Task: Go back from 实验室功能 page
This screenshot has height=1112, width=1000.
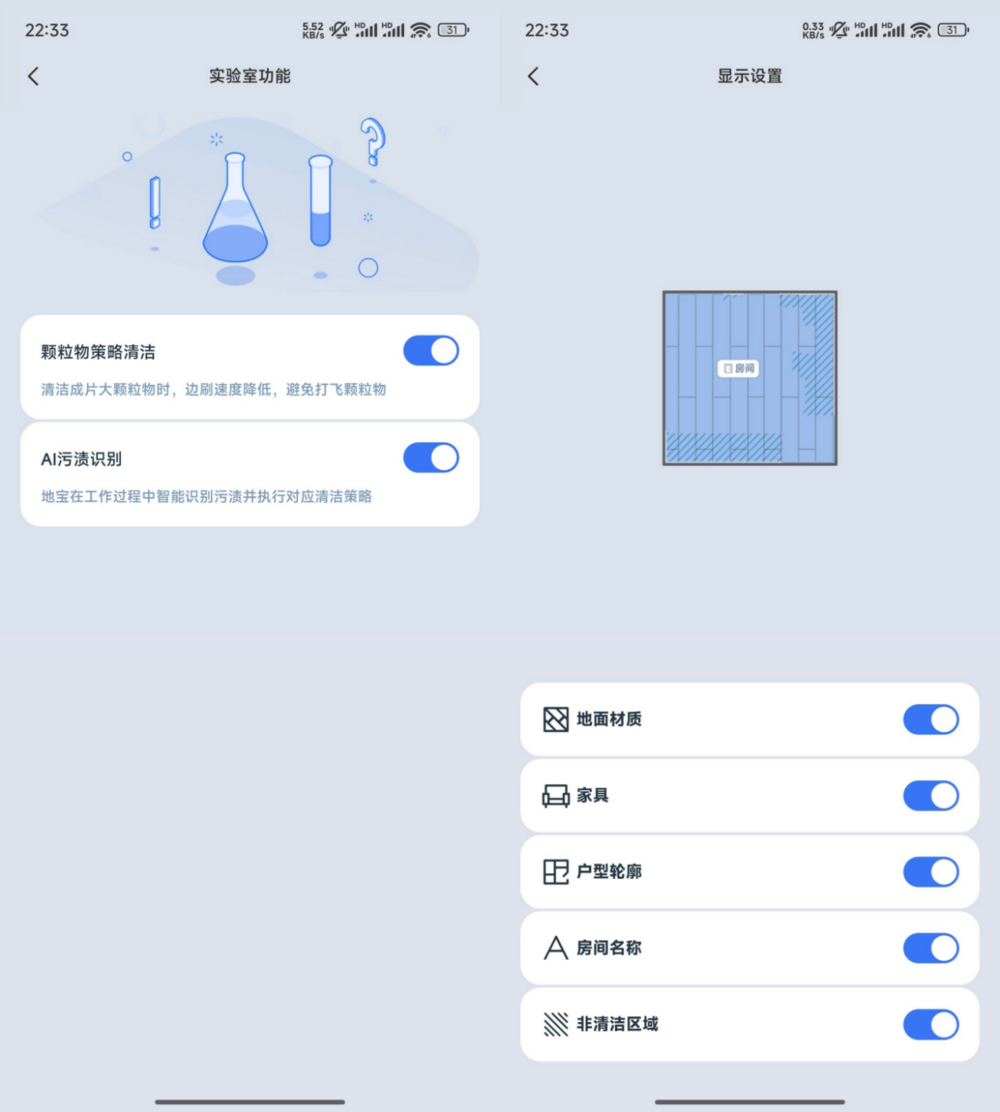Action: [34, 76]
